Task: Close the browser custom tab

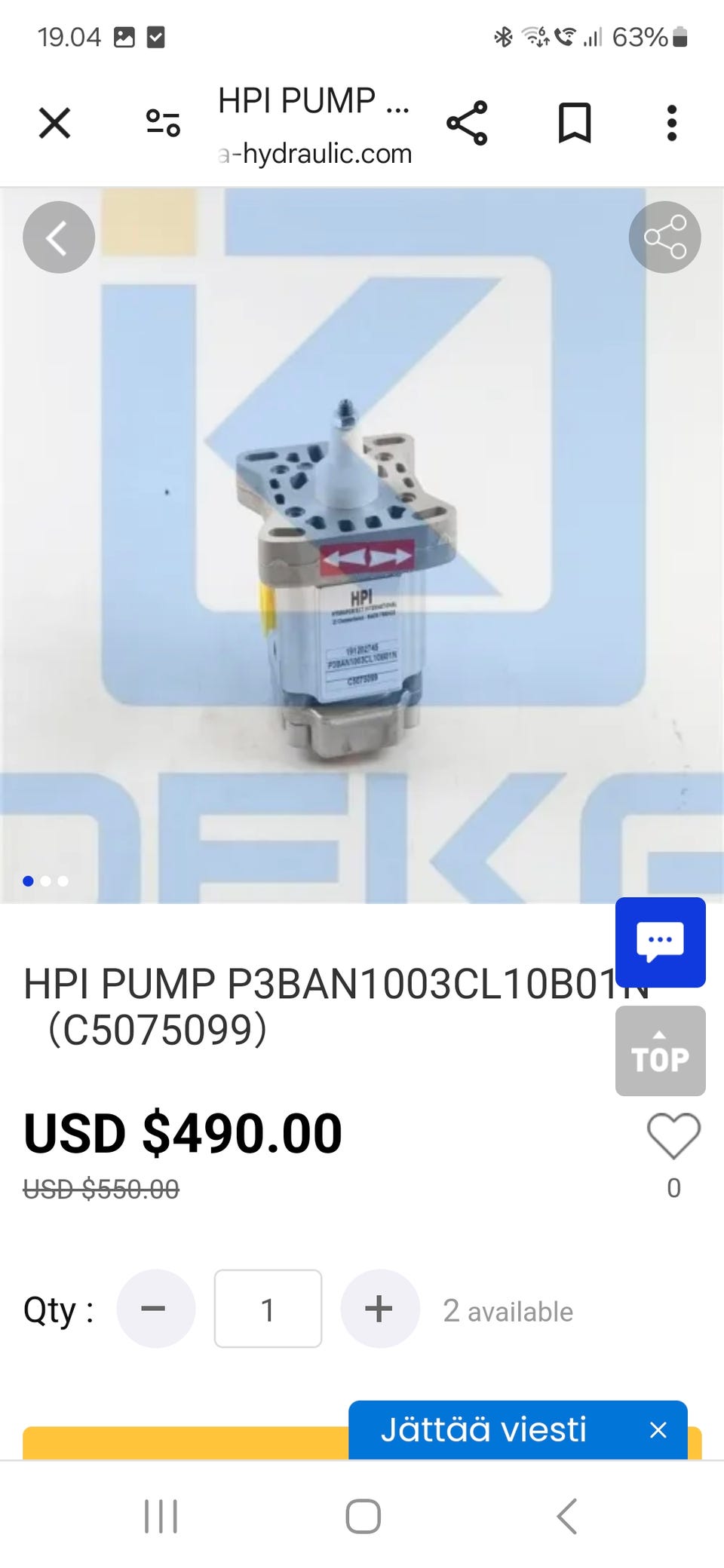Action: pyautogui.click(x=54, y=123)
